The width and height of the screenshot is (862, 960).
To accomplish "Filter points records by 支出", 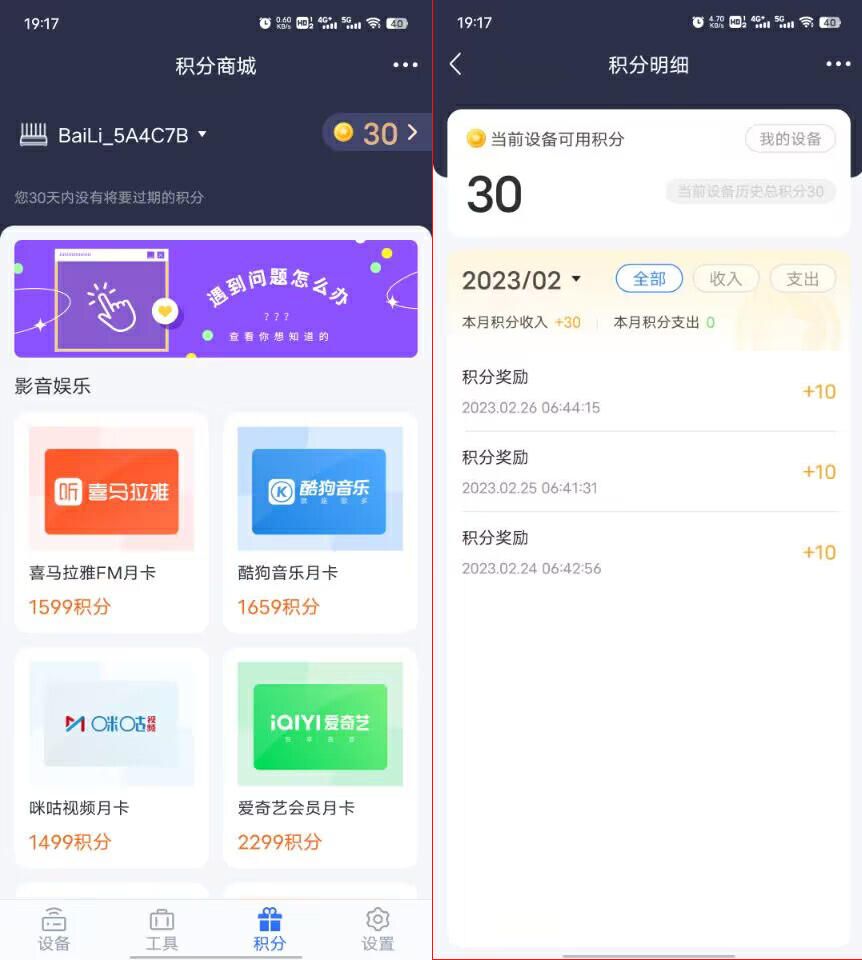I will pos(802,279).
